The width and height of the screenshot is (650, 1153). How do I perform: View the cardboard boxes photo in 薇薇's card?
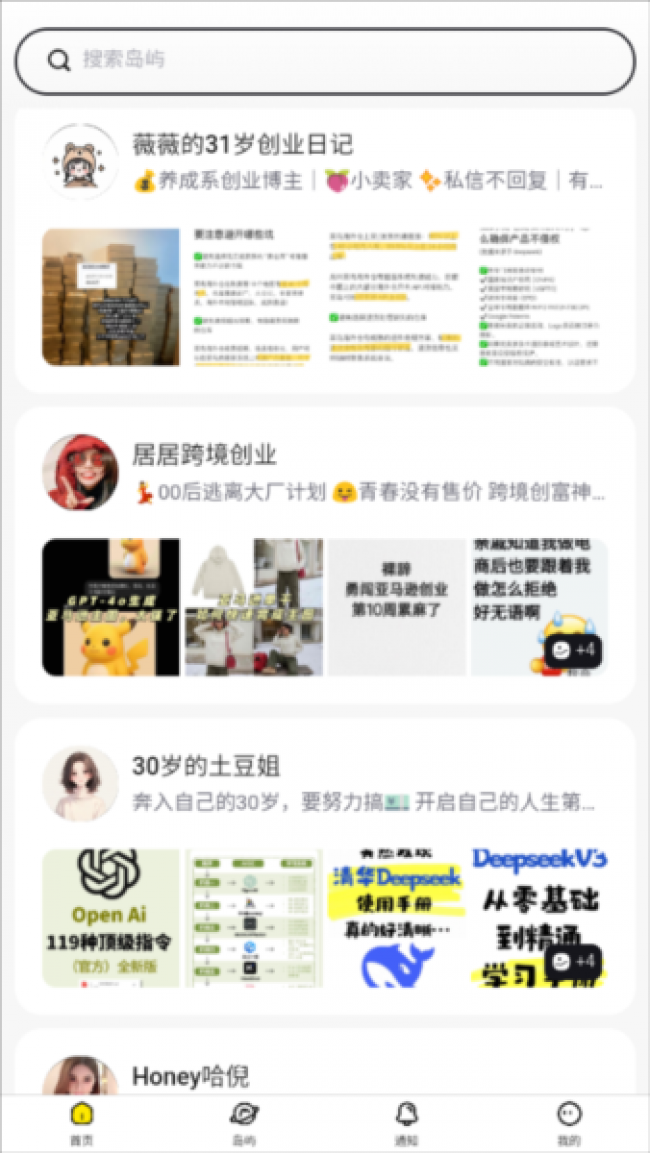tap(111, 297)
